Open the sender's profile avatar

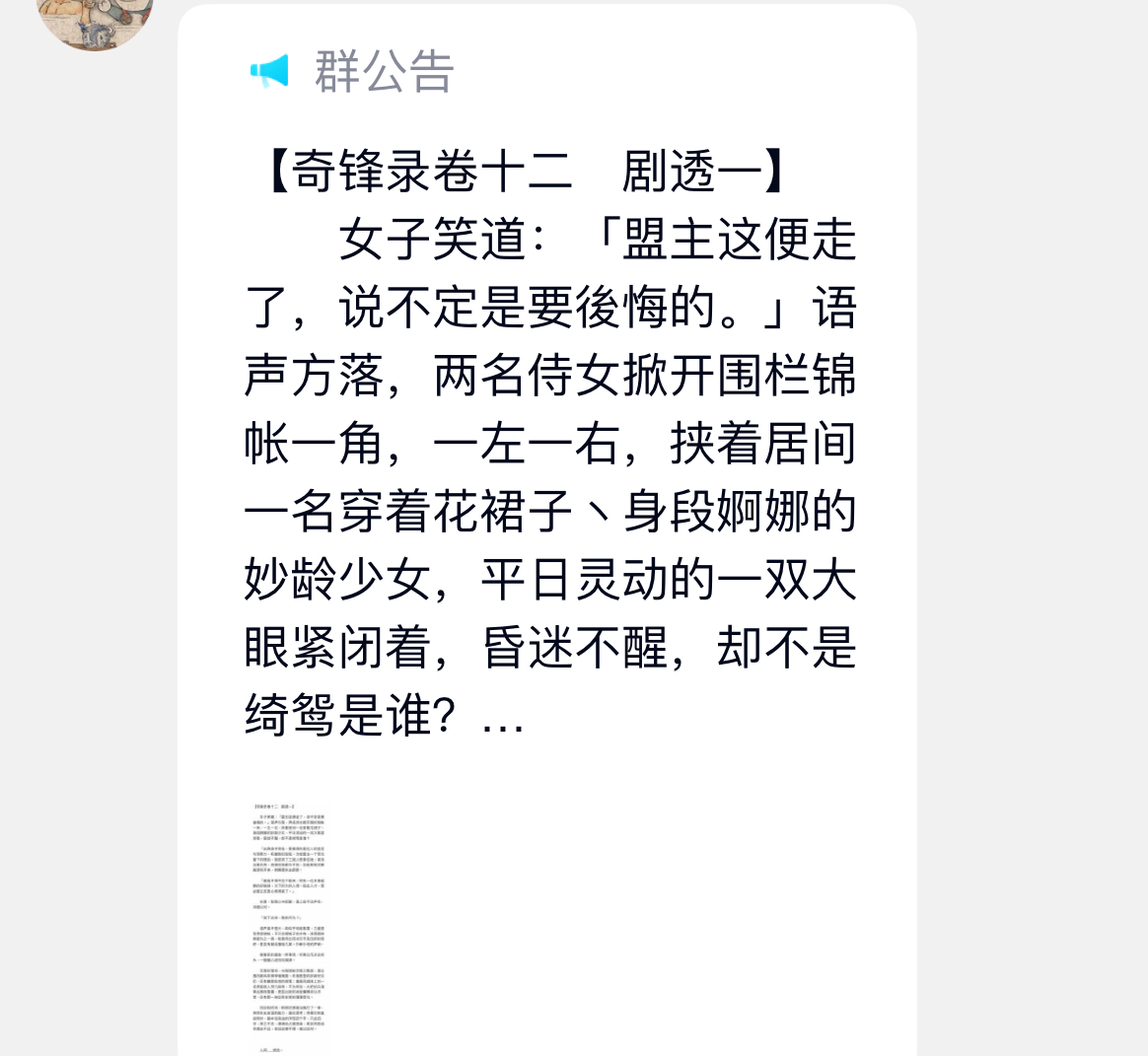95,18
